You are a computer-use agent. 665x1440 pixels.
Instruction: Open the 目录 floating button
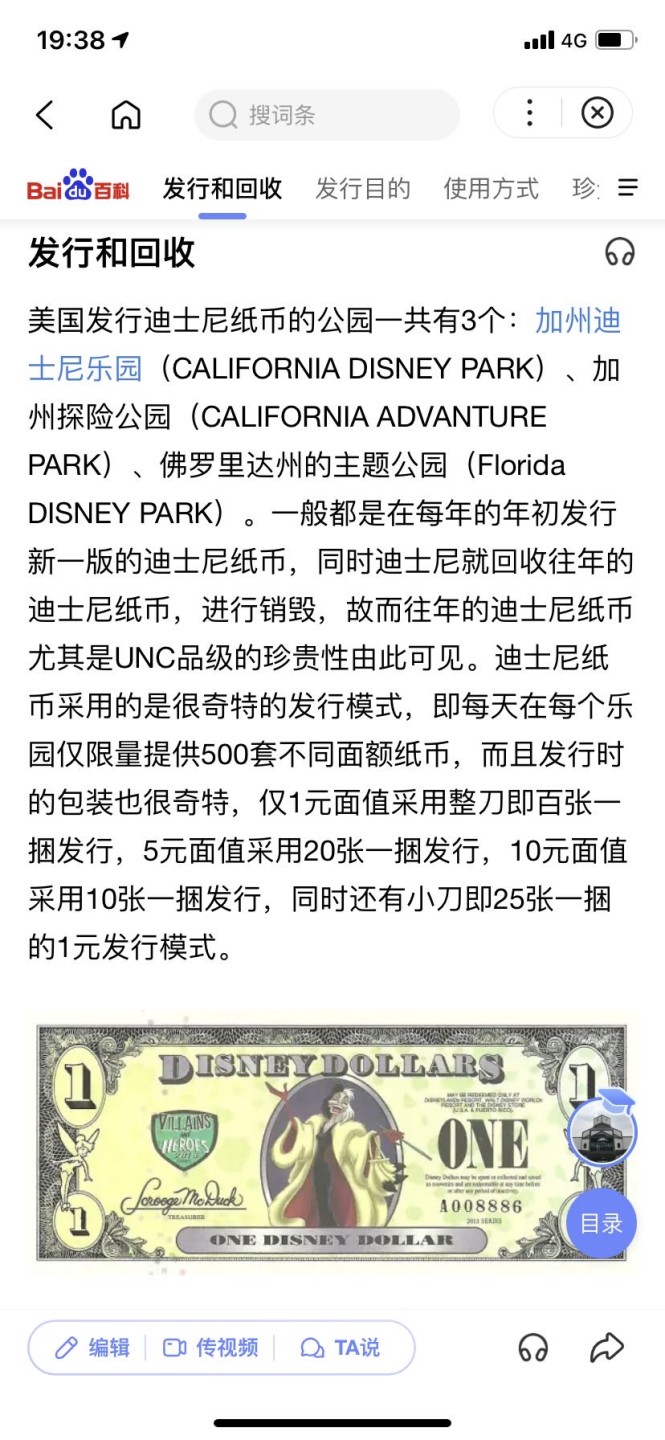601,1222
